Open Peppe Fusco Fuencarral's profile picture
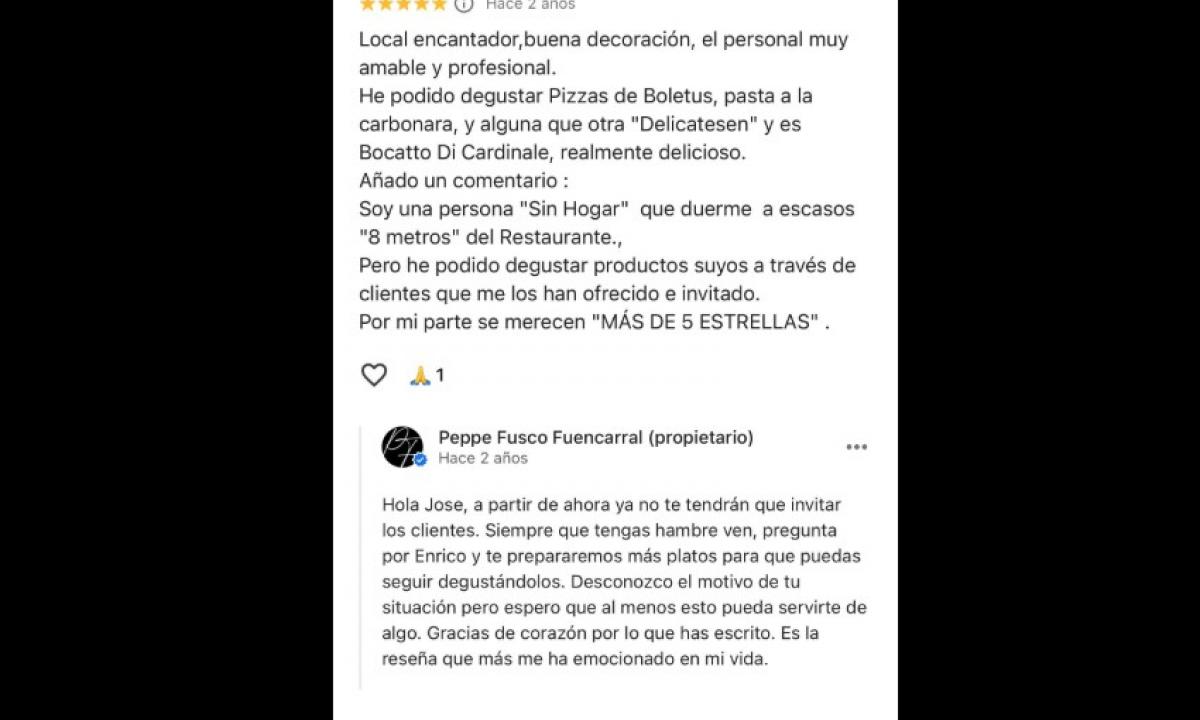The width and height of the screenshot is (1200, 720). [x=402, y=447]
